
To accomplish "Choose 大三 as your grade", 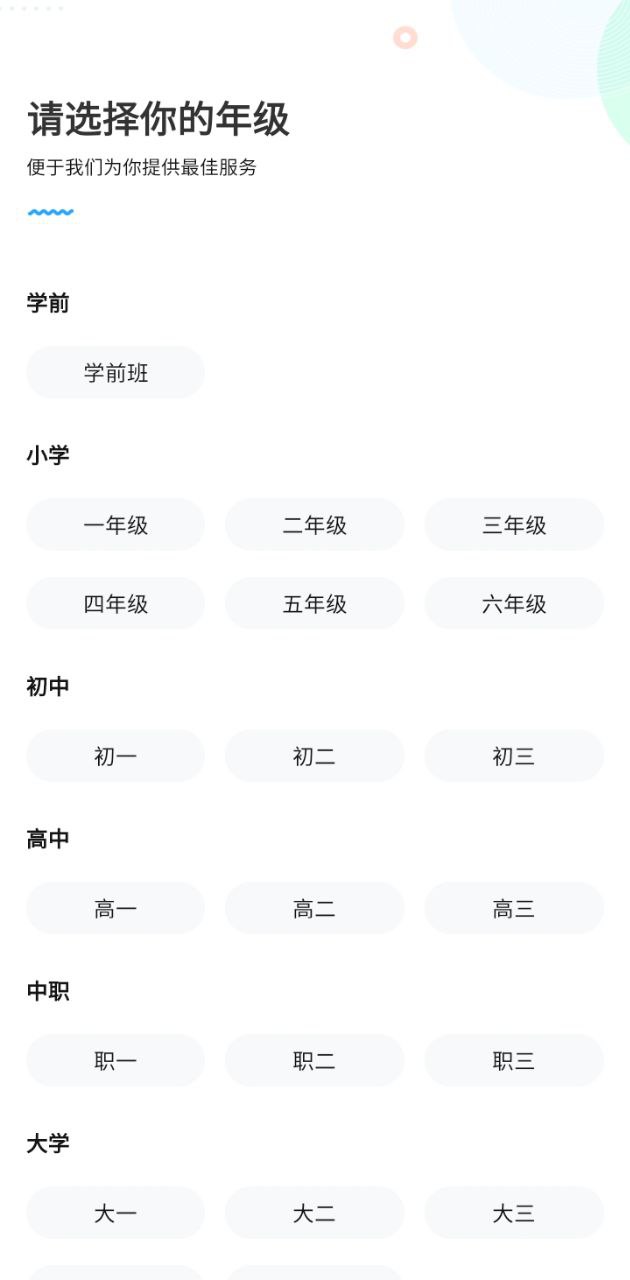I will click(x=514, y=1213).
